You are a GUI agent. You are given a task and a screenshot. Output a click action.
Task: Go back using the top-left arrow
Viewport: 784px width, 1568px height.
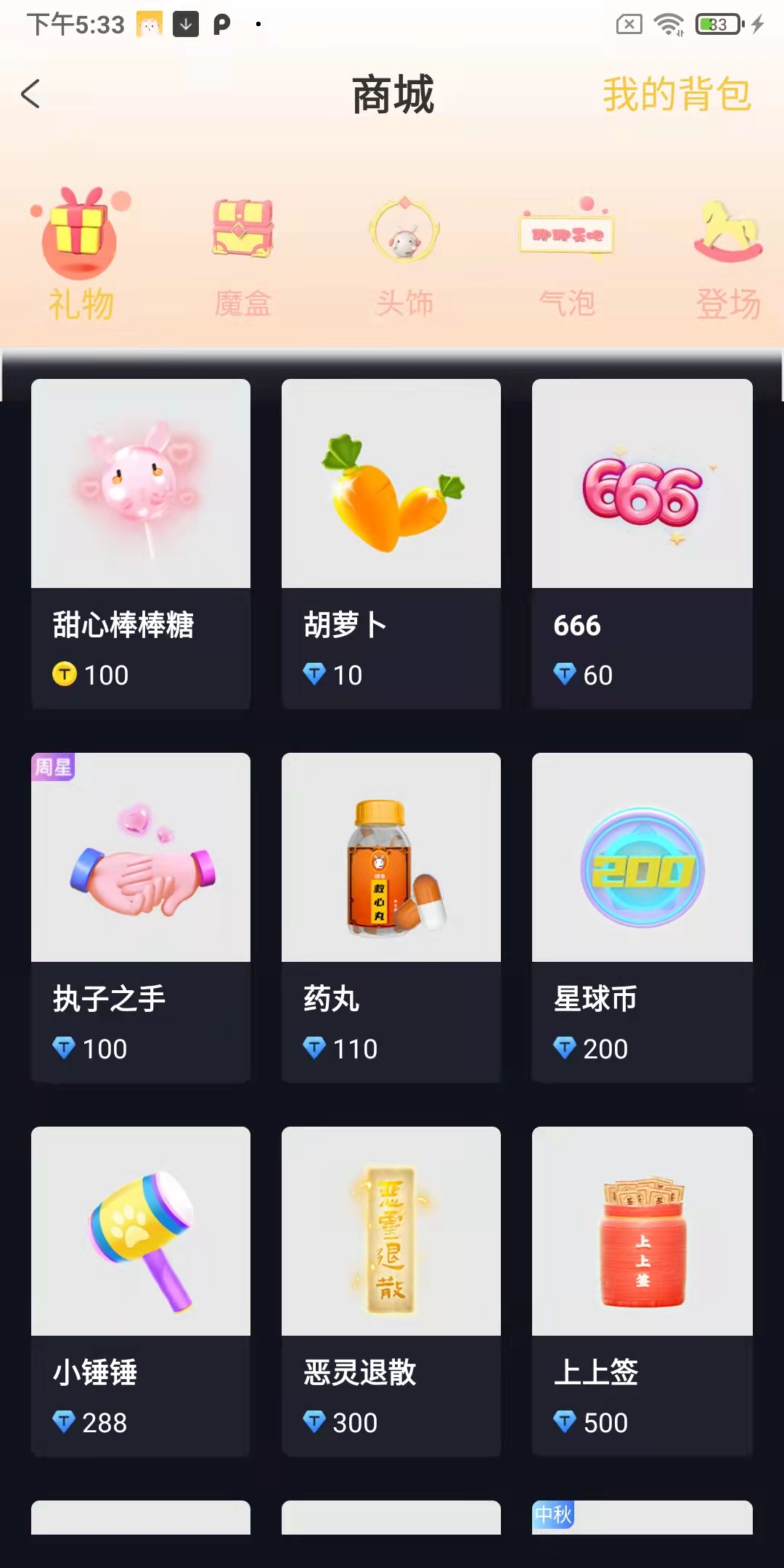tap(30, 94)
